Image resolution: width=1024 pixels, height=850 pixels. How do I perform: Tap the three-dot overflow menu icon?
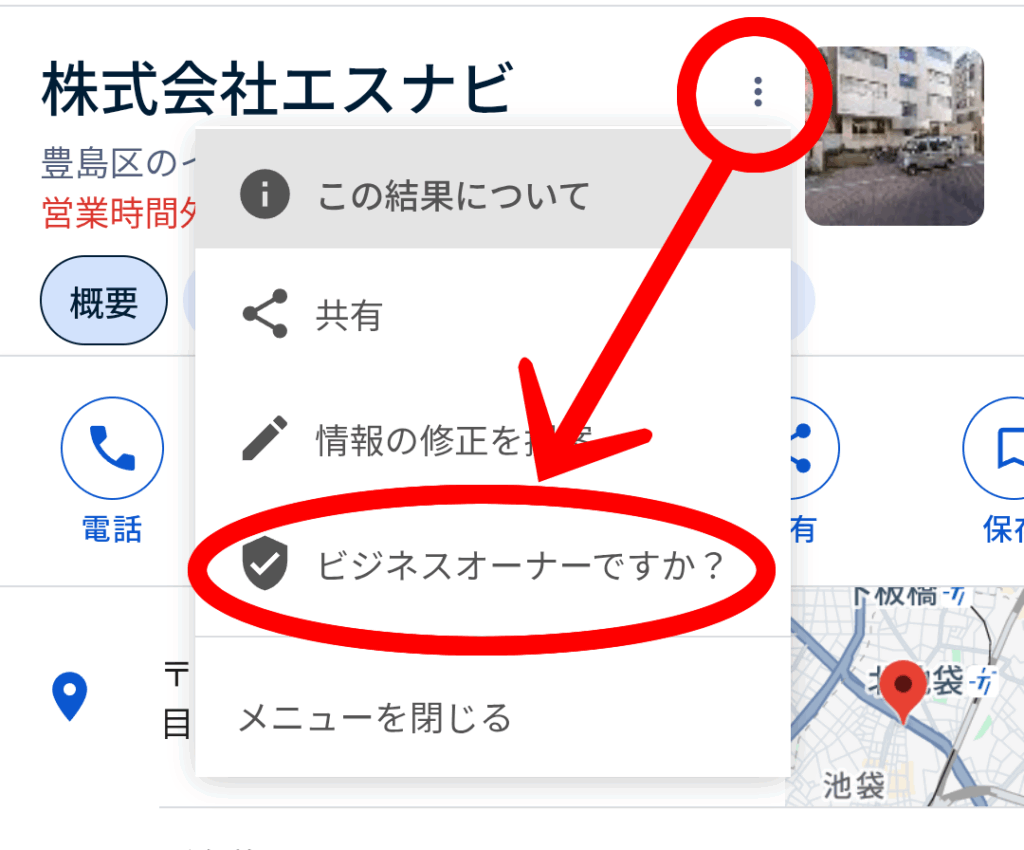[x=758, y=92]
